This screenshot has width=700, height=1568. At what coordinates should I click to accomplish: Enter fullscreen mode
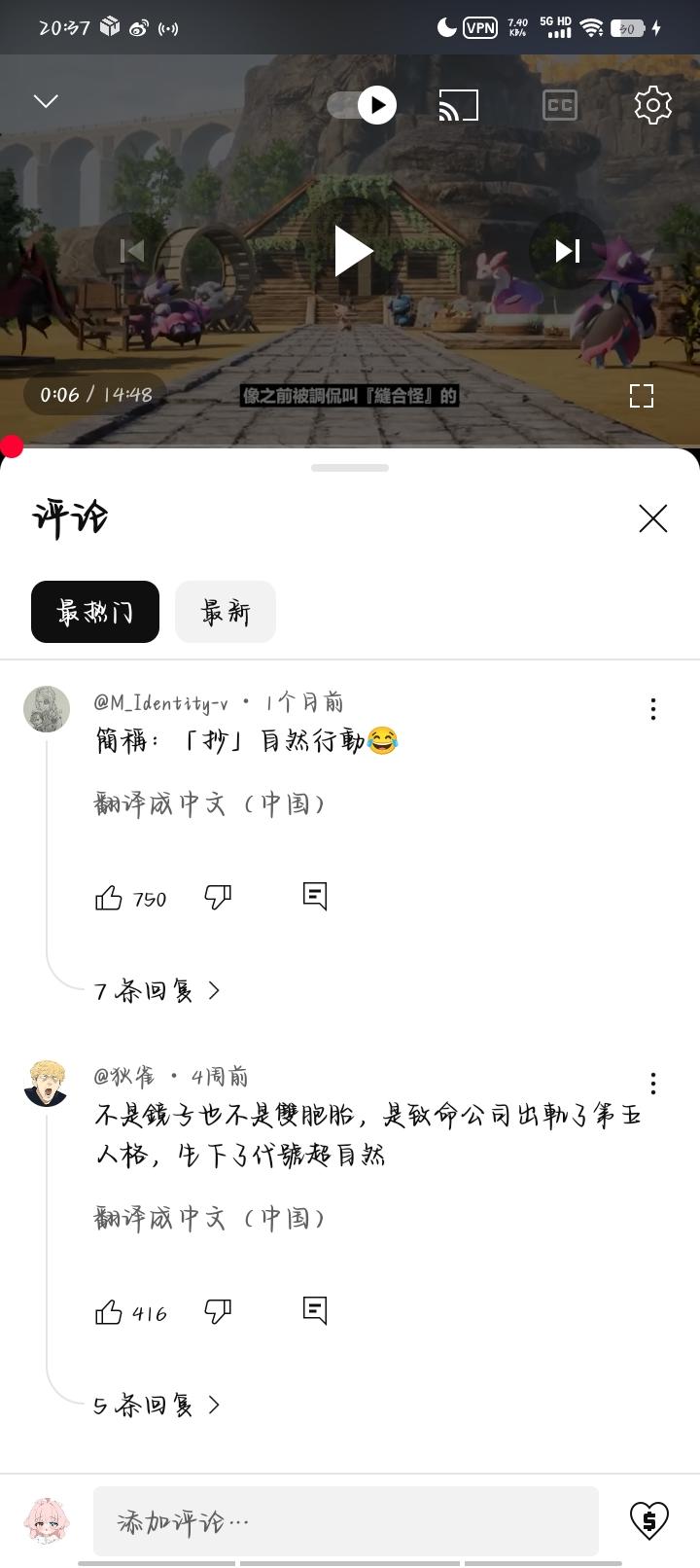[642, 395]
